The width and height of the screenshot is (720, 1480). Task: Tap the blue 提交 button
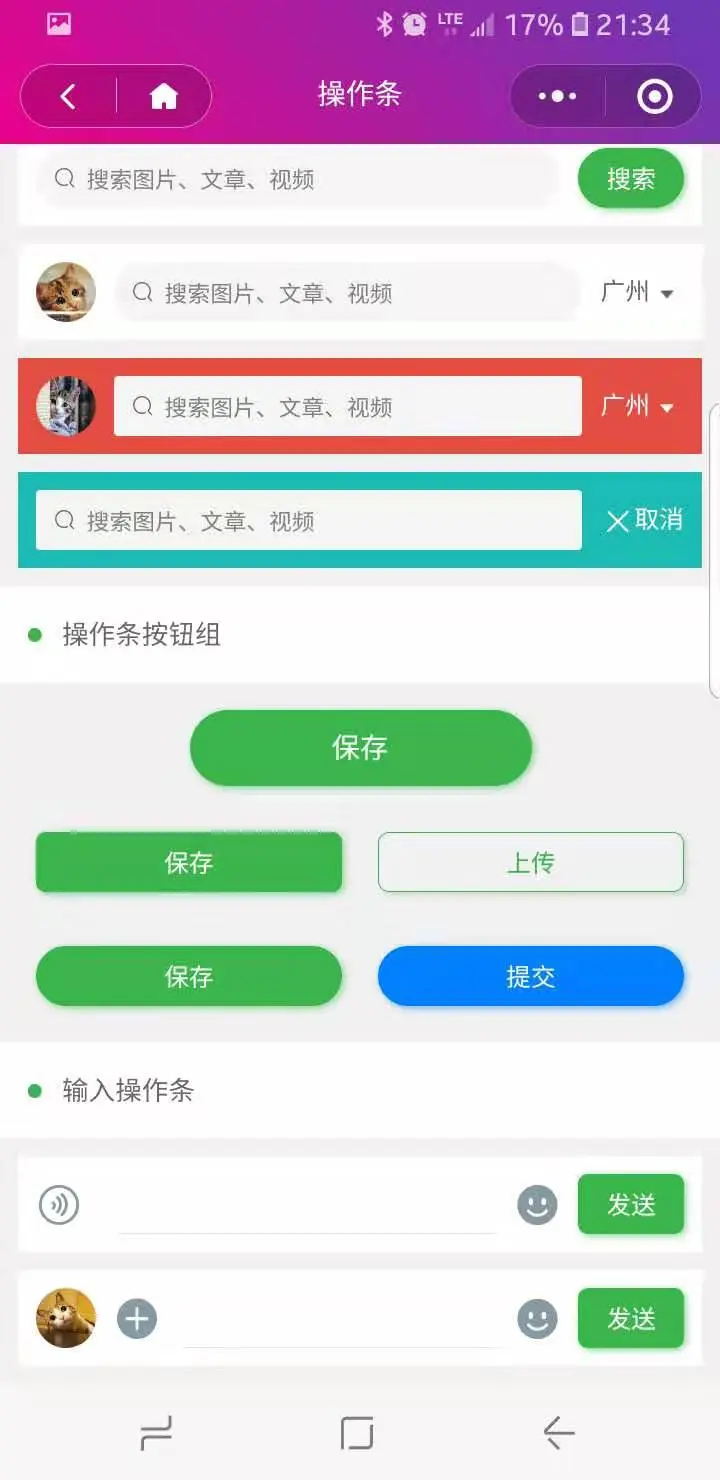[531, 976]
